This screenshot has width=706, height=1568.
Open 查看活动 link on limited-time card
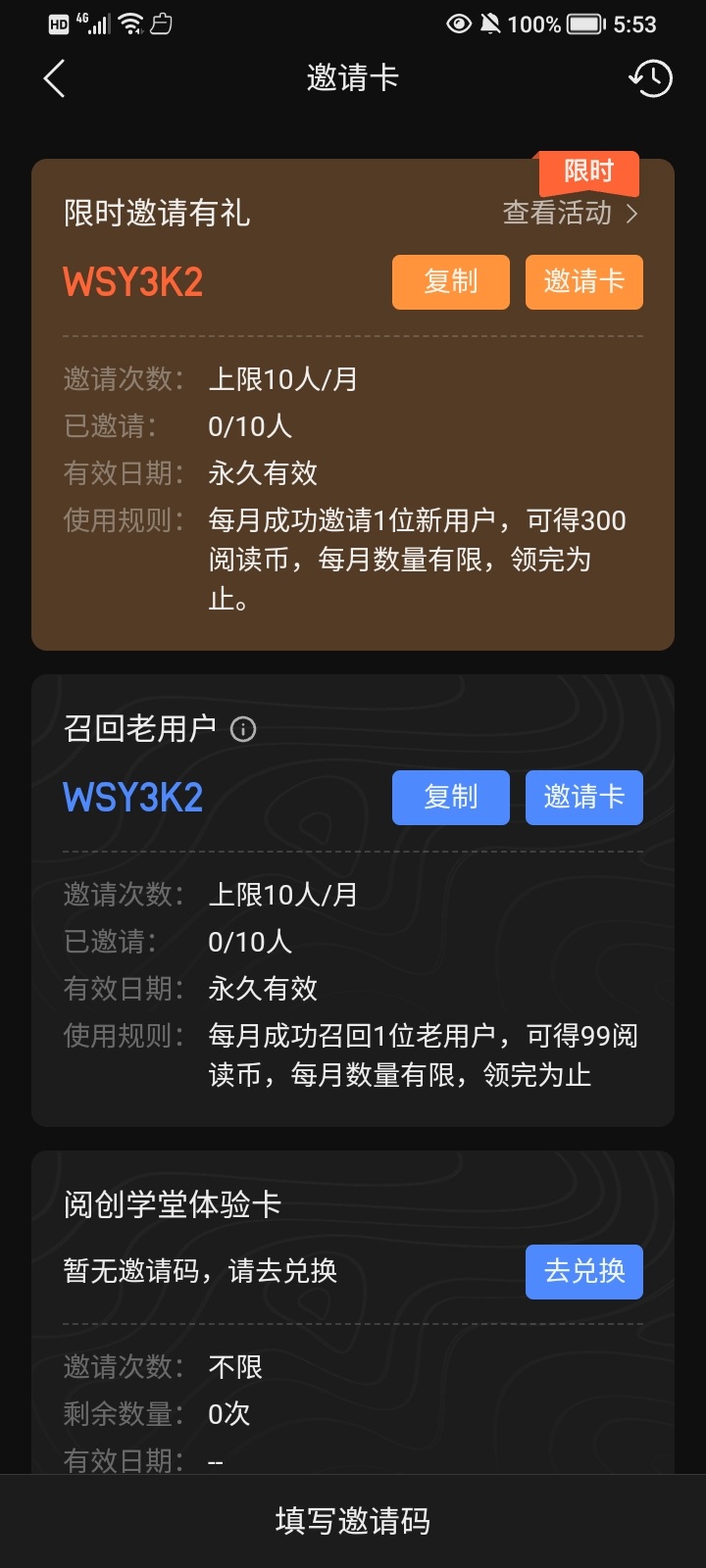pos(570,213)
